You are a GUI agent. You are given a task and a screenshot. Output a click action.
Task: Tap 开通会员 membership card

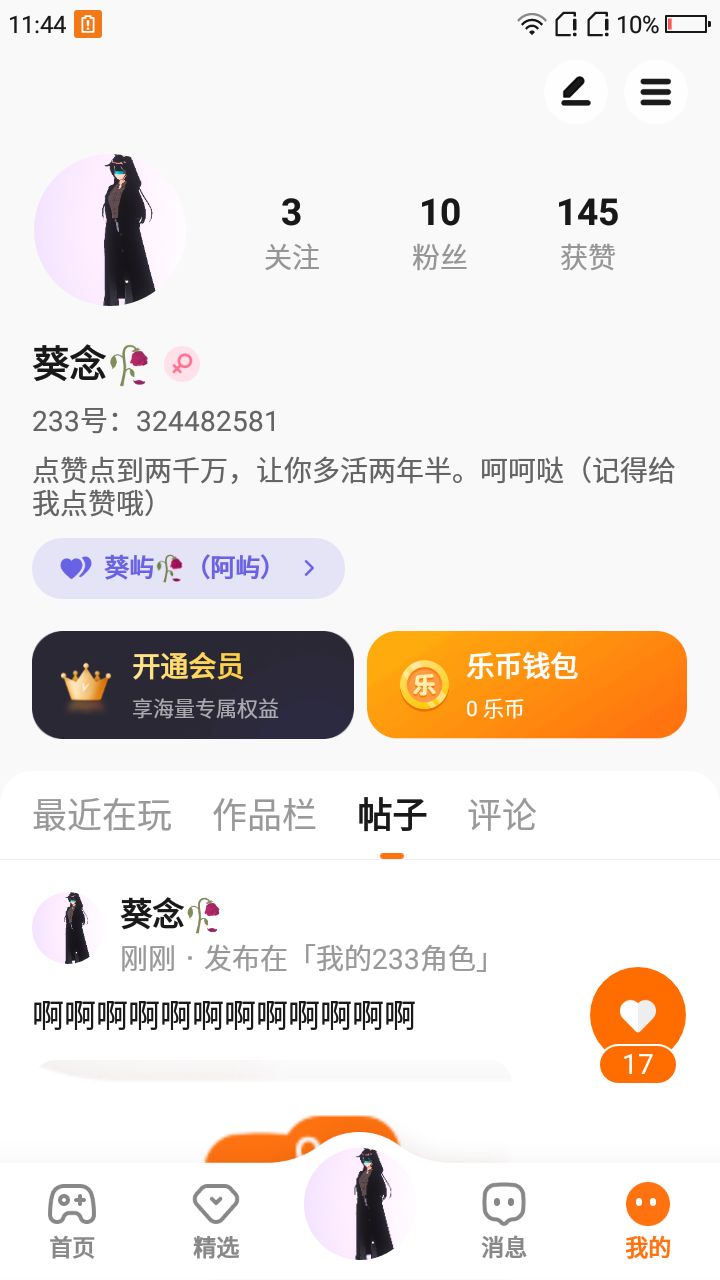(193, 685)
